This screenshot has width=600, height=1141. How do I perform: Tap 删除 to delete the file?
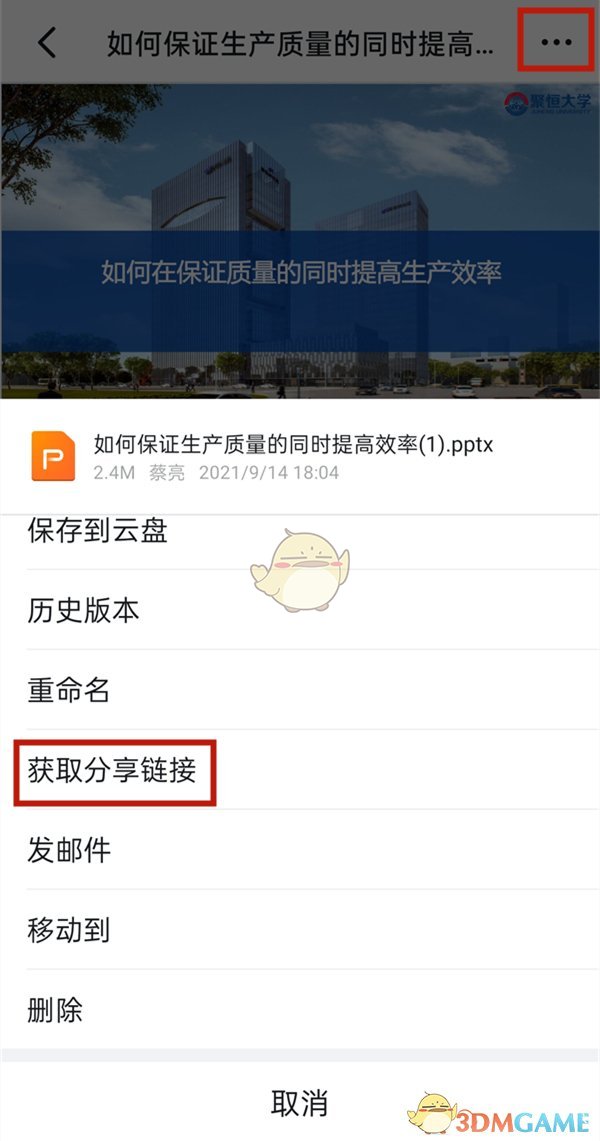55,1011
